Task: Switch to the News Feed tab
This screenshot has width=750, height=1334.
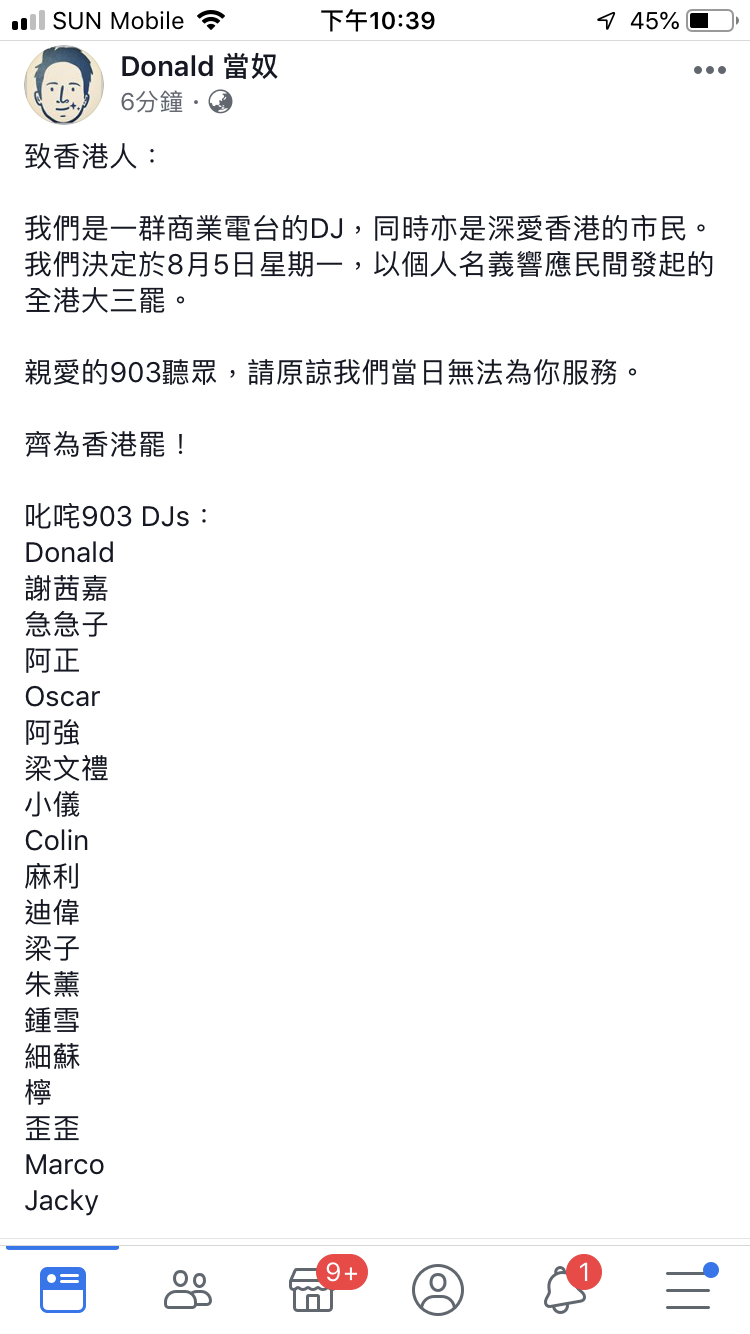Action: [x=62, y=1289]
